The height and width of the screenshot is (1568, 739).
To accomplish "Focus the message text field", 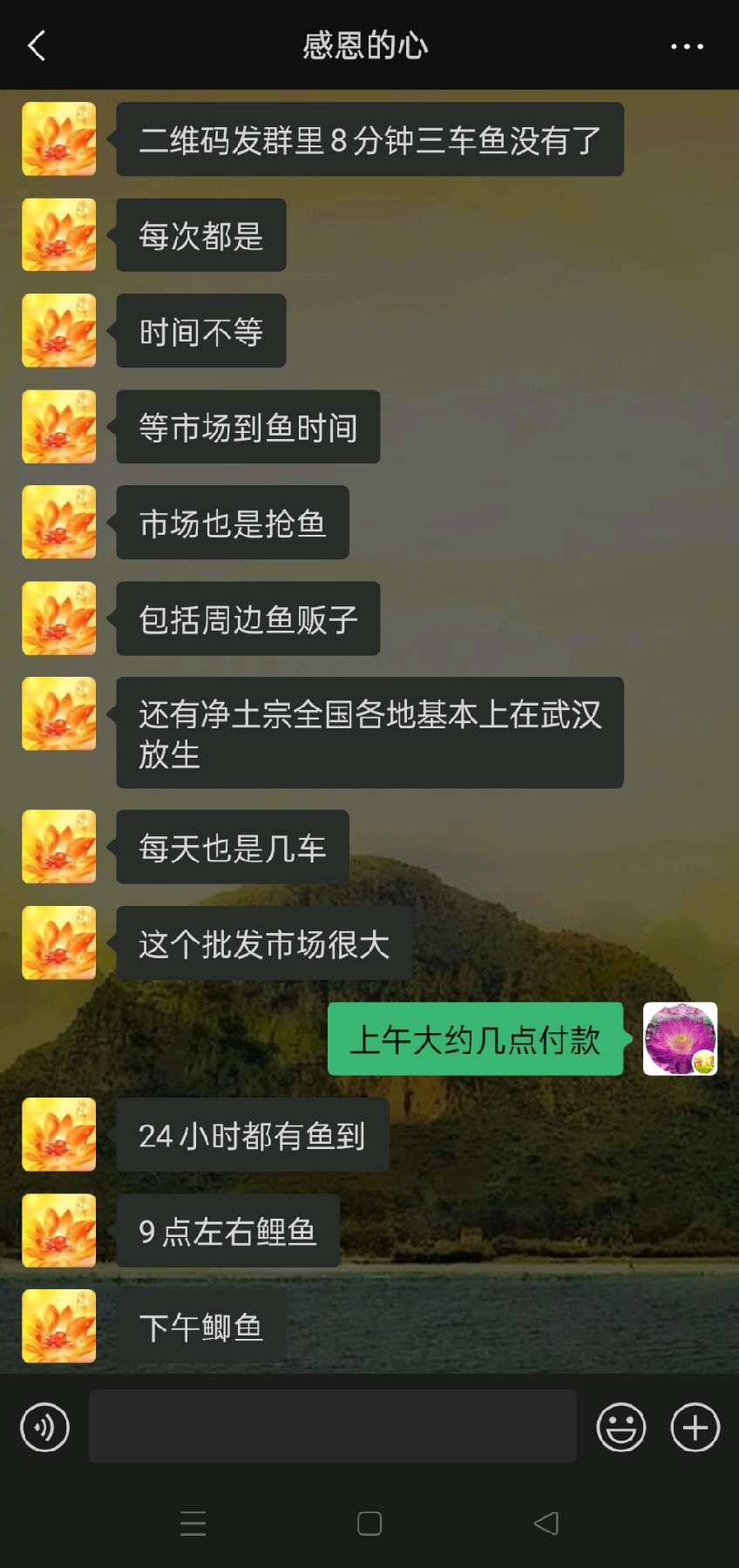I will point(332,1427).
